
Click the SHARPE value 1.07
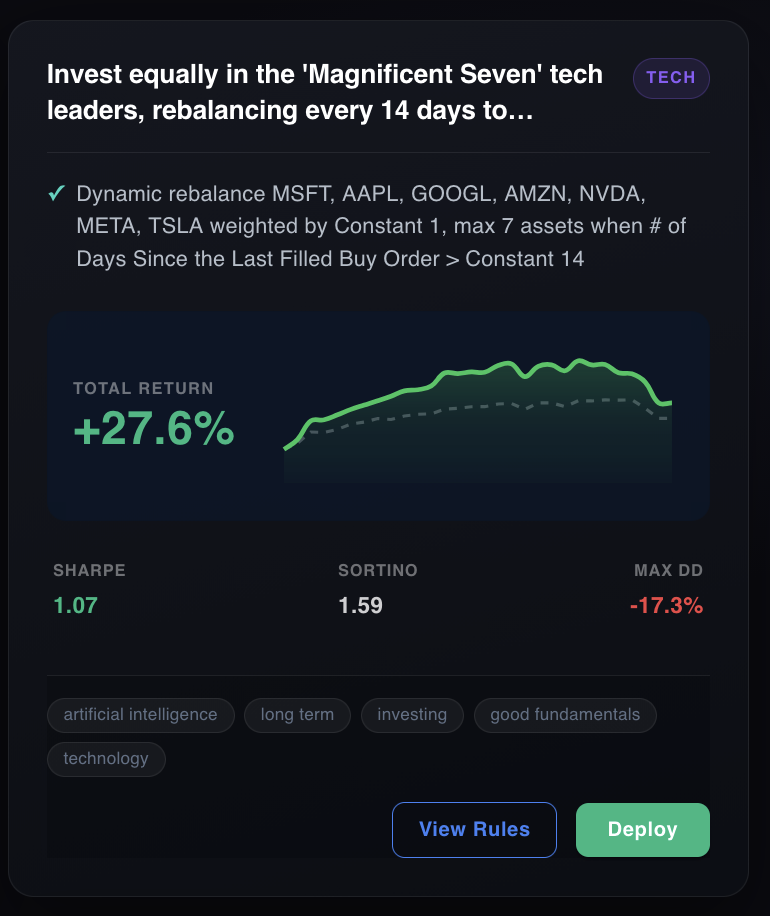tap(75, 605)
